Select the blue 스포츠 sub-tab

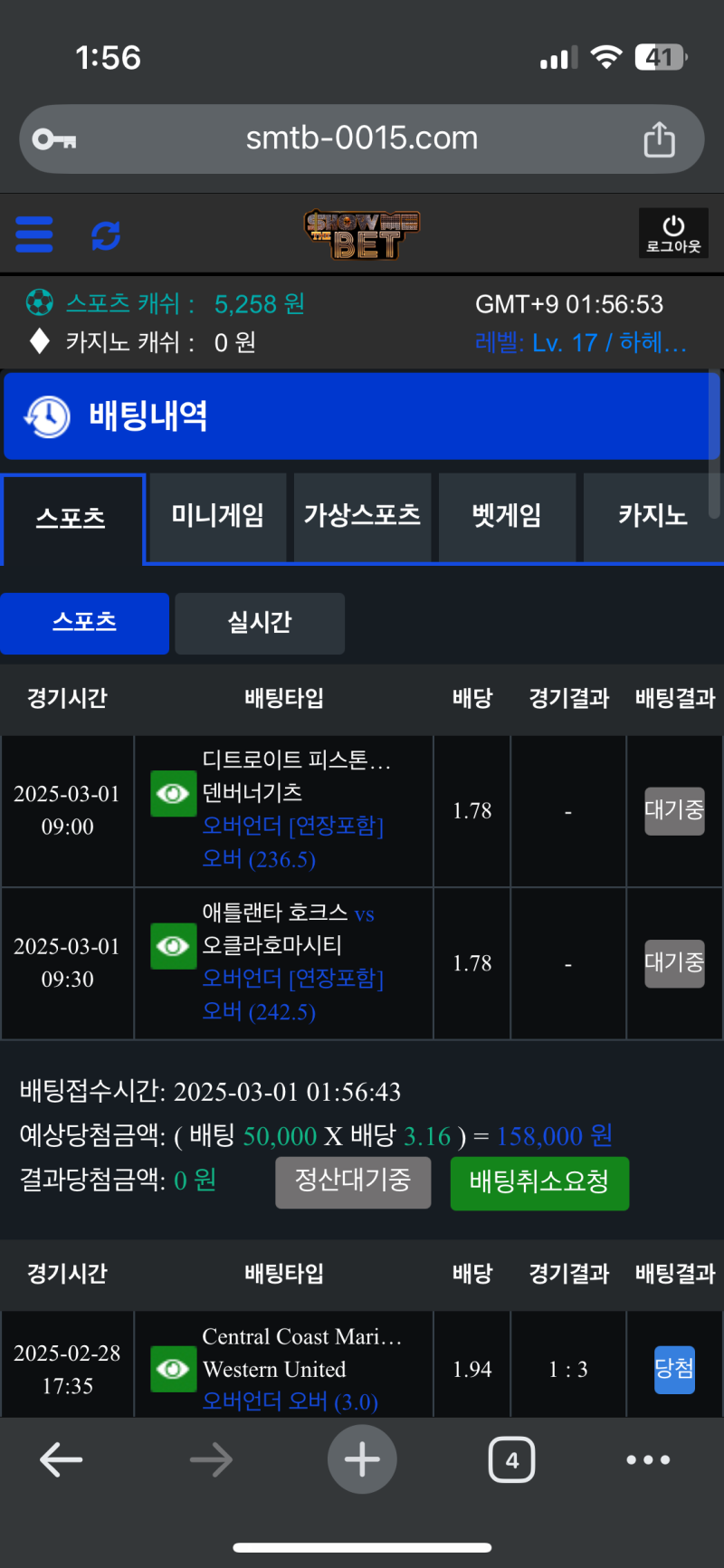pos(84,623)
